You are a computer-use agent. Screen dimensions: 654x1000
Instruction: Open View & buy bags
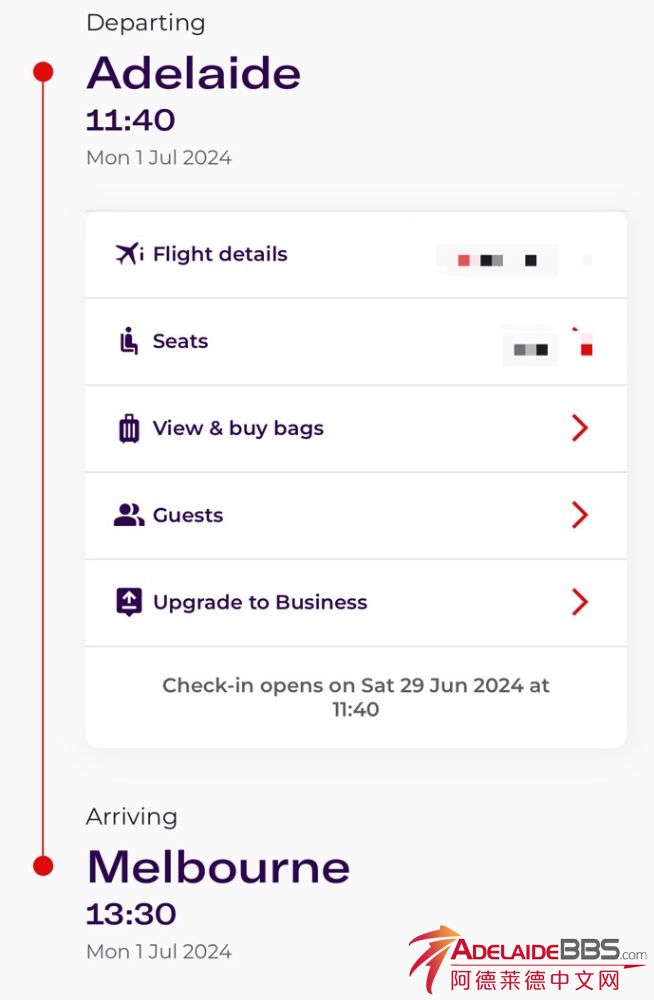(x=238, y=429)
